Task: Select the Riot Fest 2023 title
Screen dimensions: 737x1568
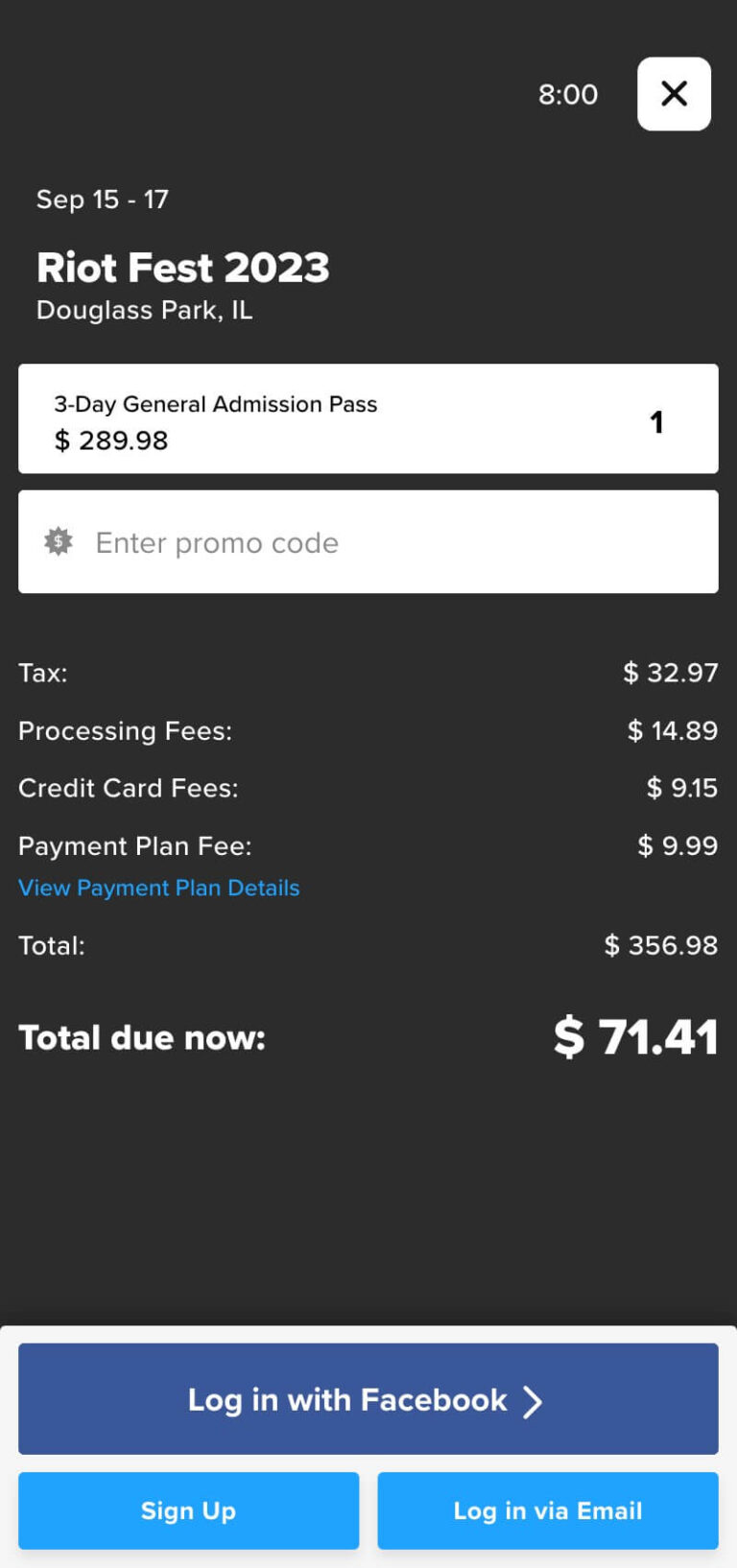Action: [183, 268]
